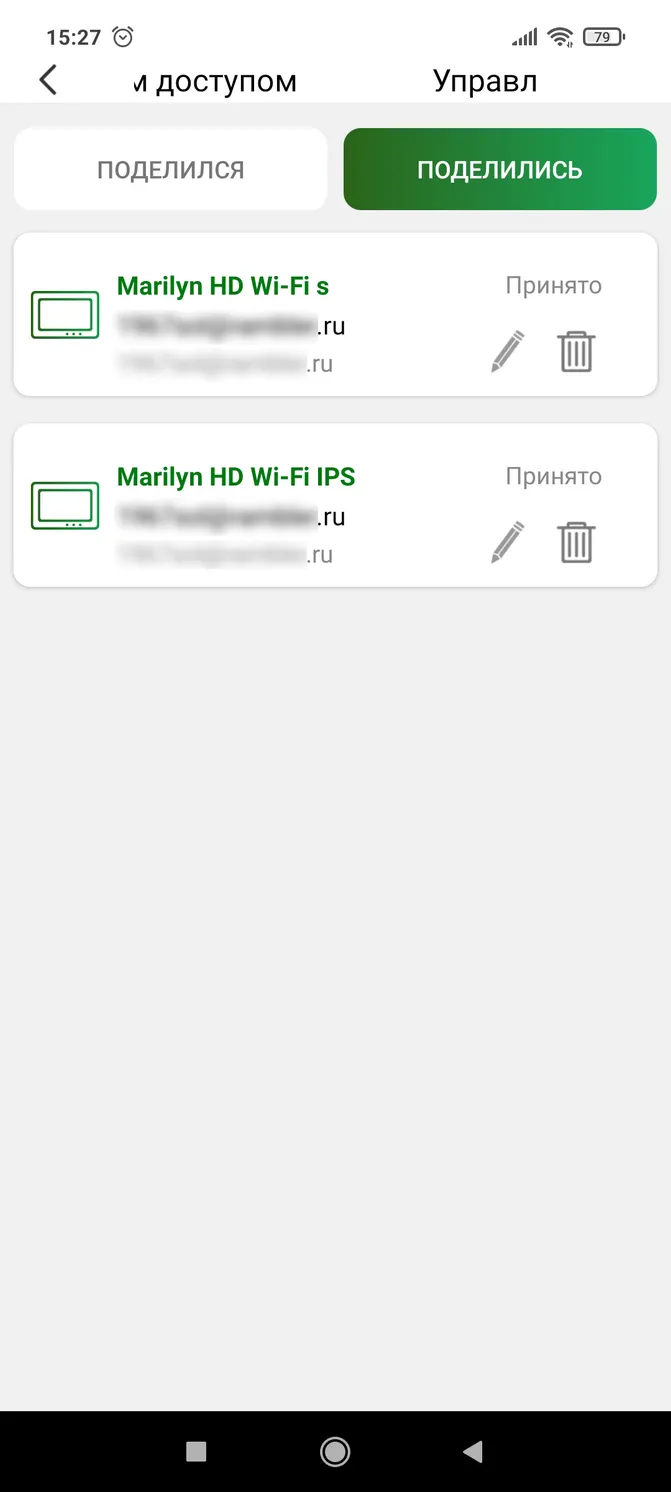Delete sharing for Marilyn HD Wi-Fi s
The height and width of the screenshot is (1492, 671).
[x=576, y=351]
